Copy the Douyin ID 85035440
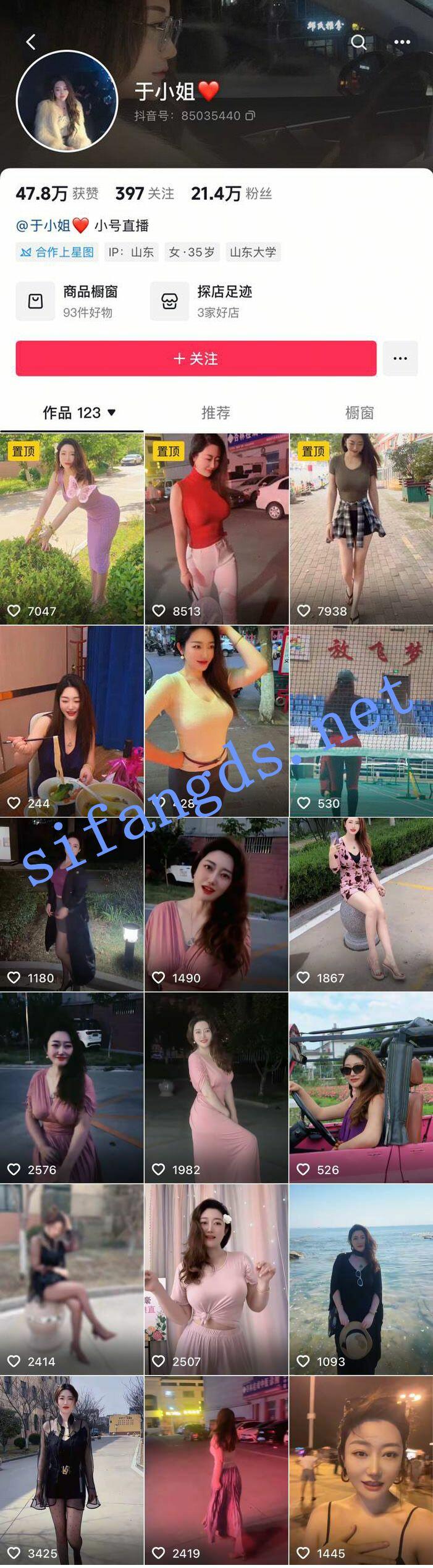This screenshot has width=433, height=1568. point(250,115)
